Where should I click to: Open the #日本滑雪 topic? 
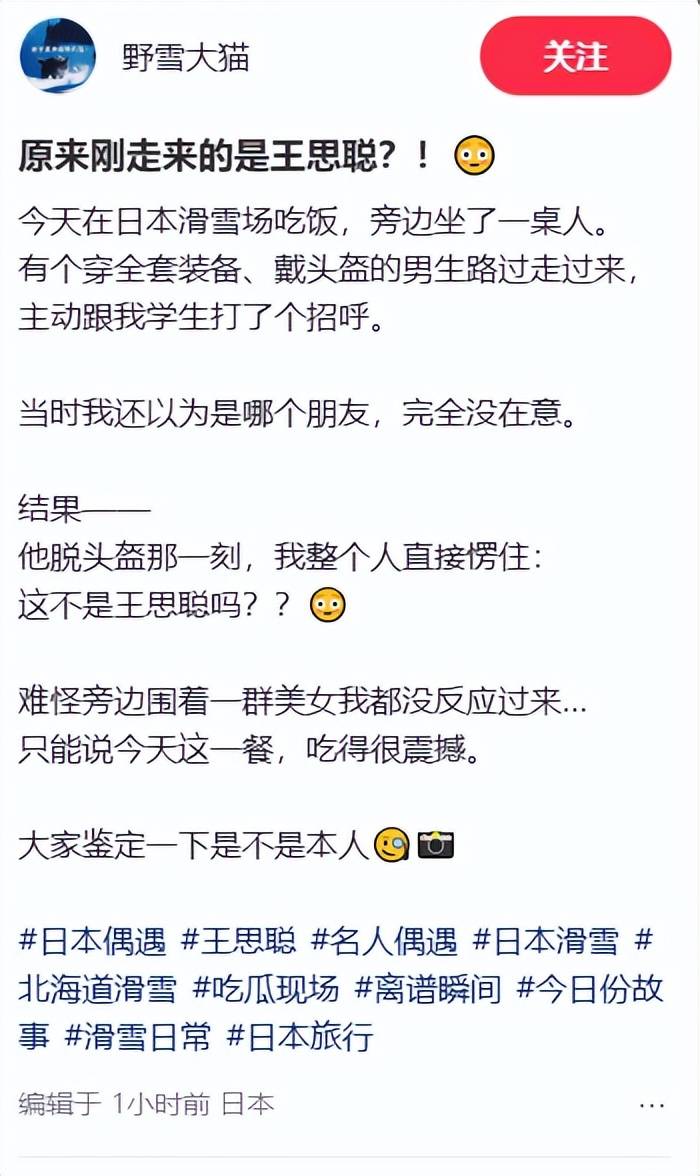point(546,940)
